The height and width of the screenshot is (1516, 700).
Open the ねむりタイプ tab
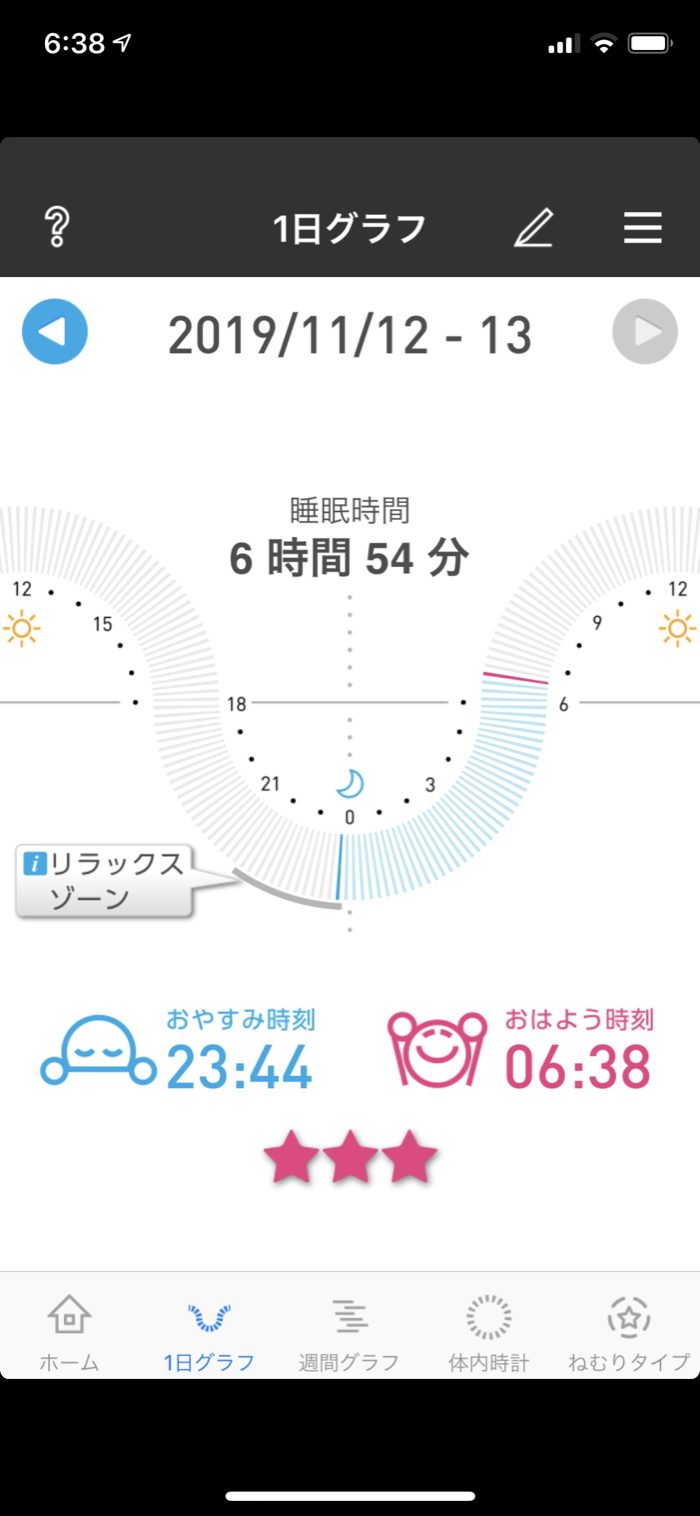point(629,1332)
